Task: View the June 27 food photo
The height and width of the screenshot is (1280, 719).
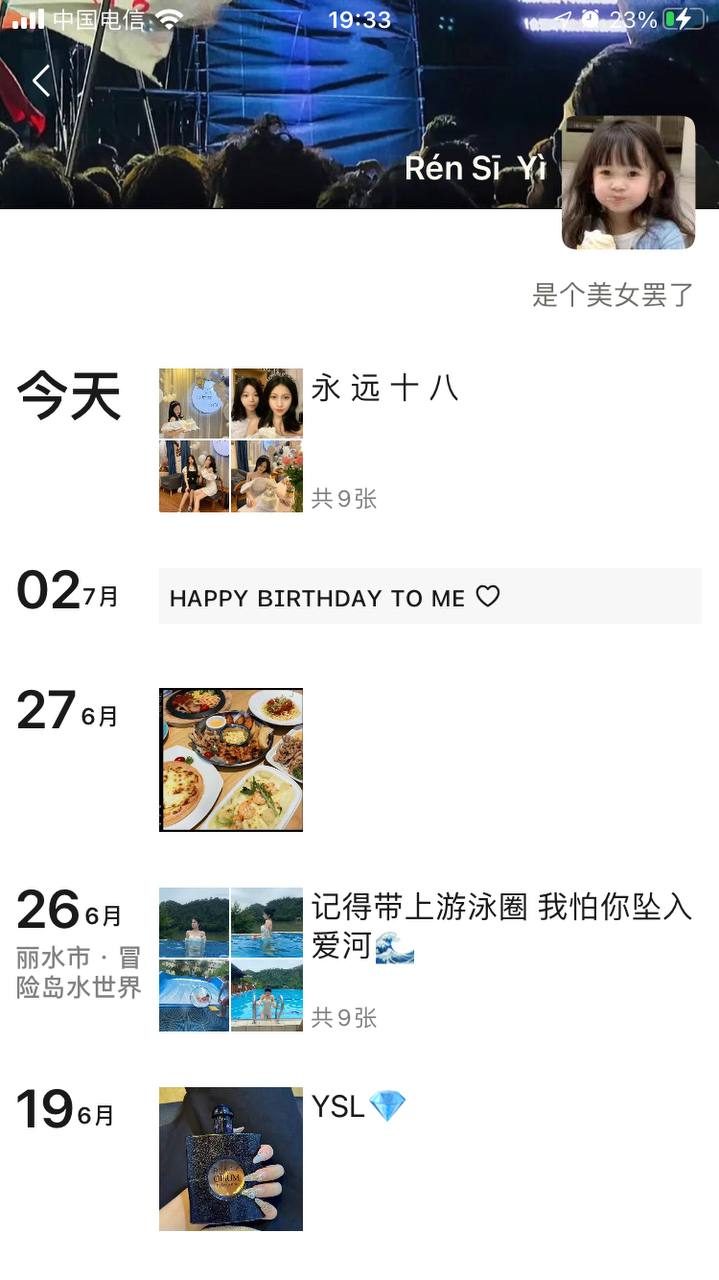Action: click(x=231, y=760)
